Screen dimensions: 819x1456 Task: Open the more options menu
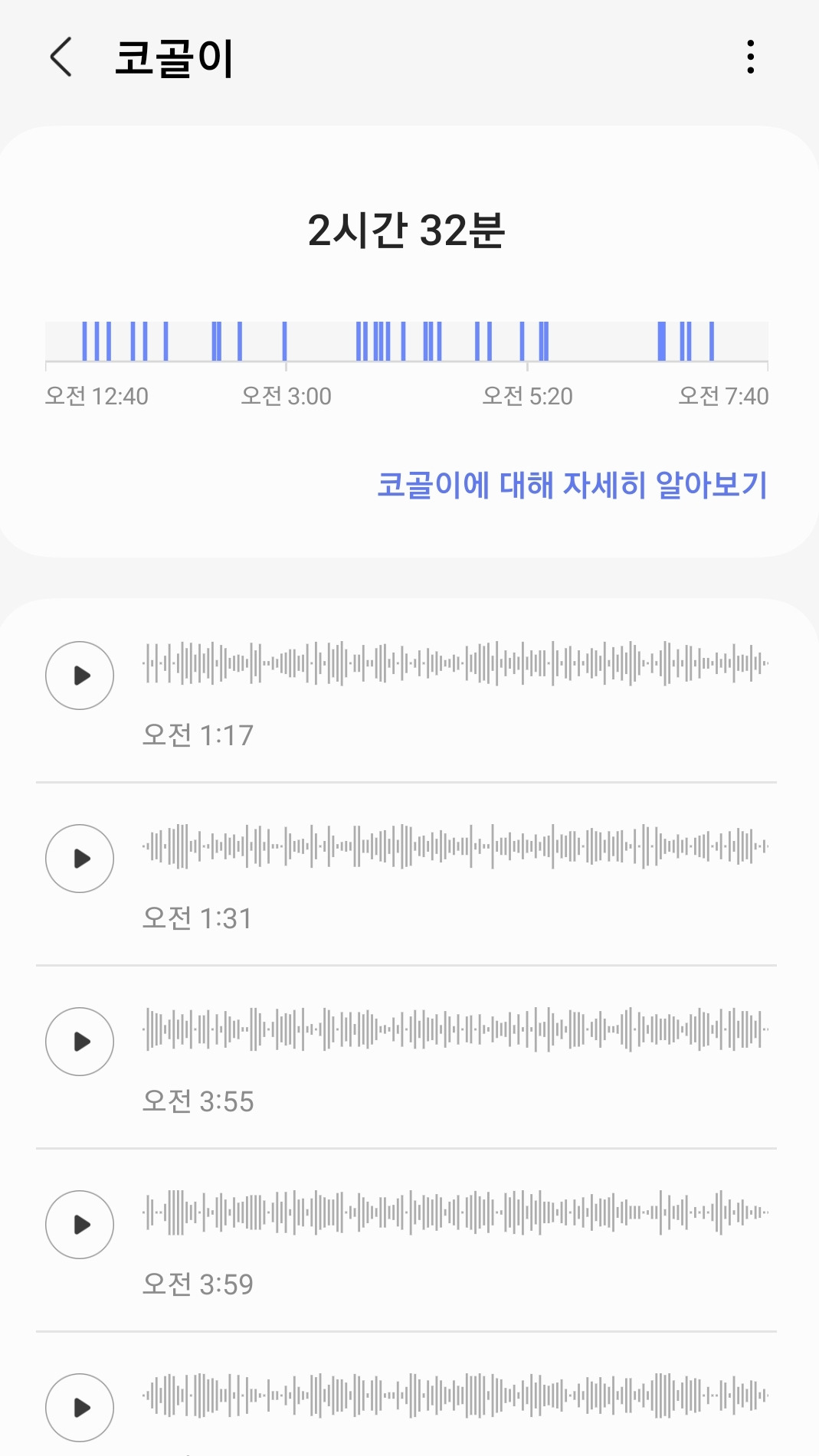pyautogui.click(x=750, y=57)
